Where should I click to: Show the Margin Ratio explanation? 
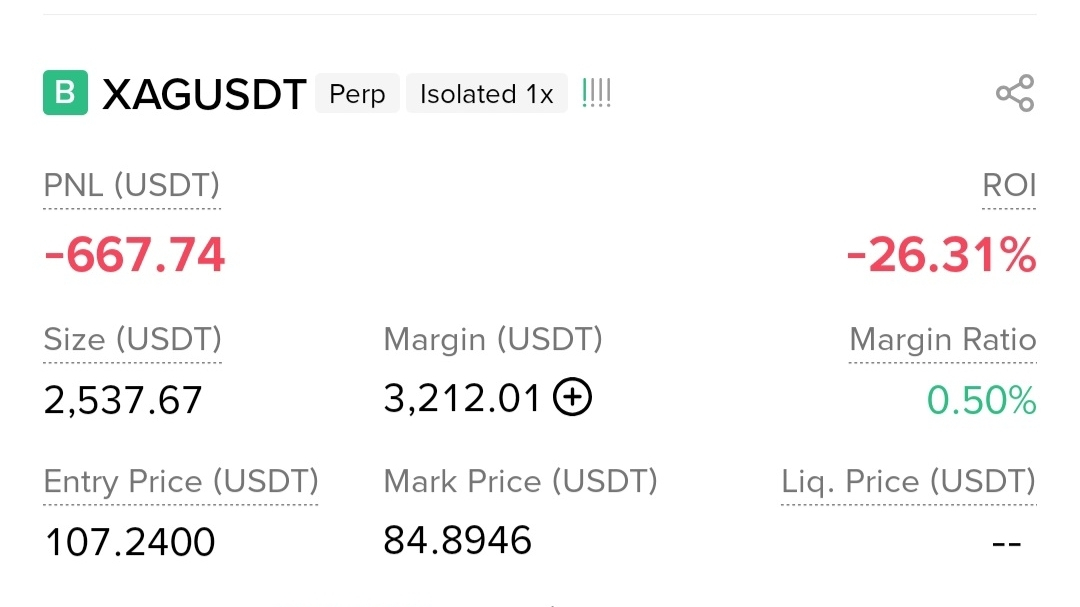click(x=942, y=340)
